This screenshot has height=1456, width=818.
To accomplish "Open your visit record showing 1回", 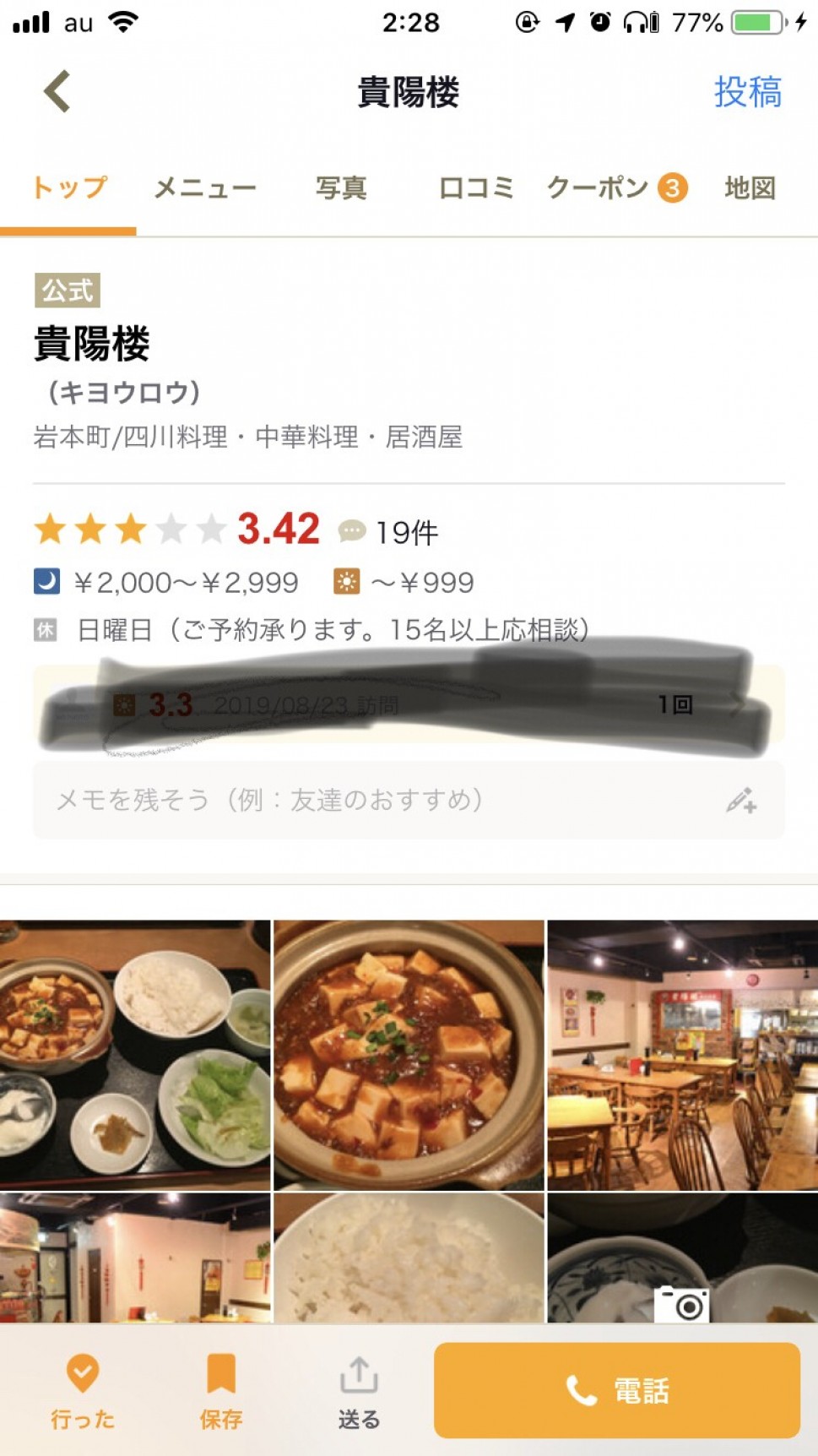I will pos(409,704).
